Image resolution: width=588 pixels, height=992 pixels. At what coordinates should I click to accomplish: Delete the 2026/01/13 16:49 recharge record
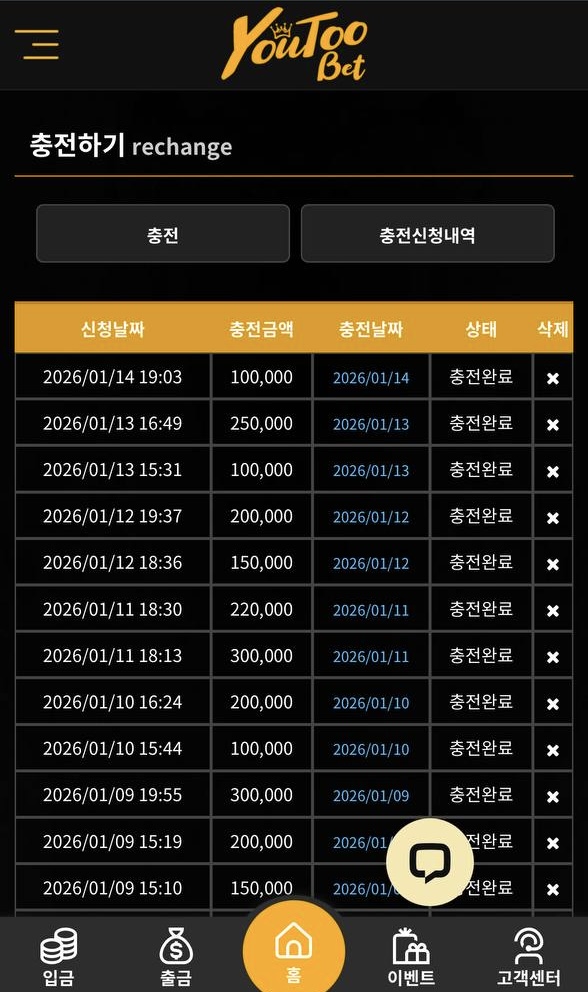click(x=553, y=425)
